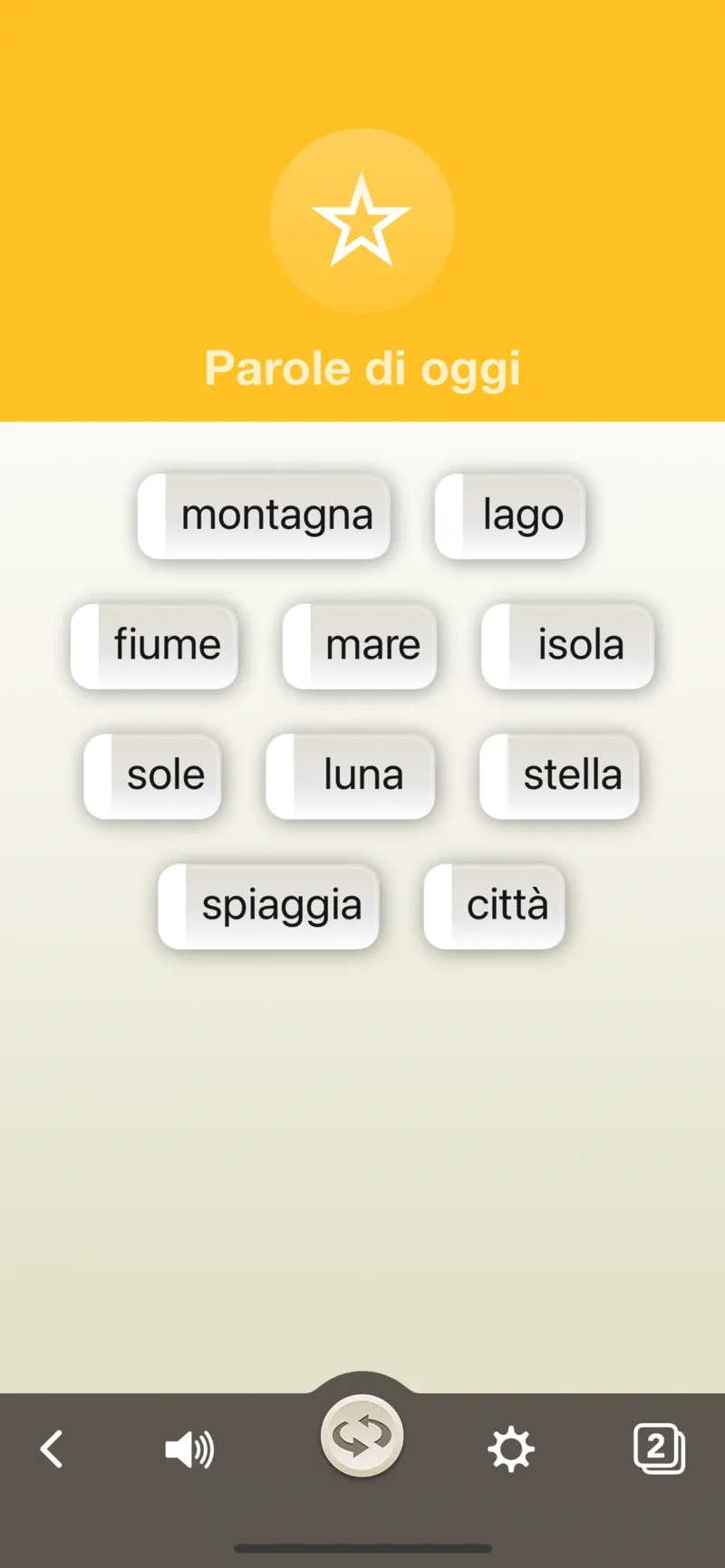
Task: Tap the "sole" word chip
Action: point(152,776)
